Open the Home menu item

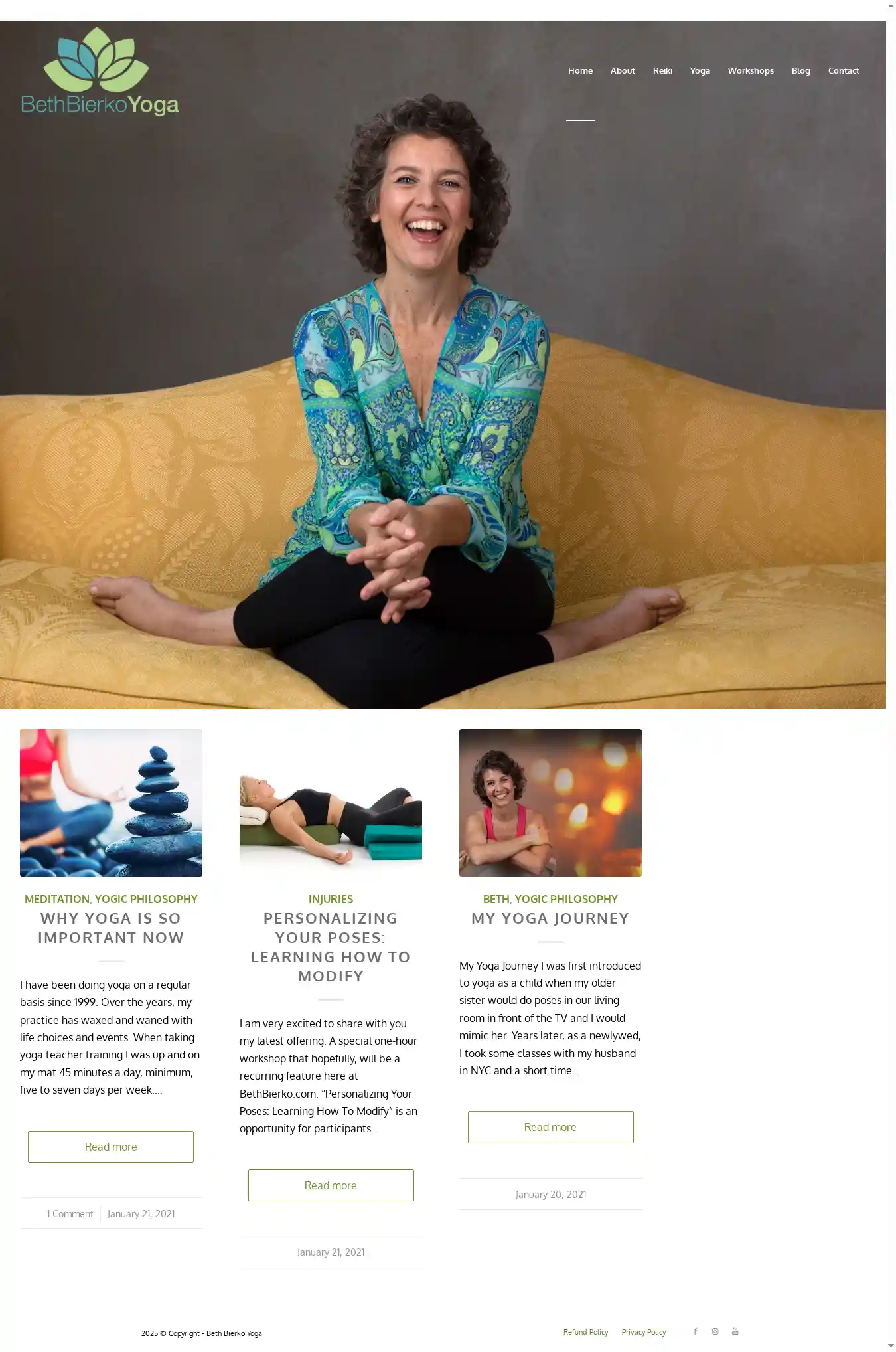click(580, 70)
